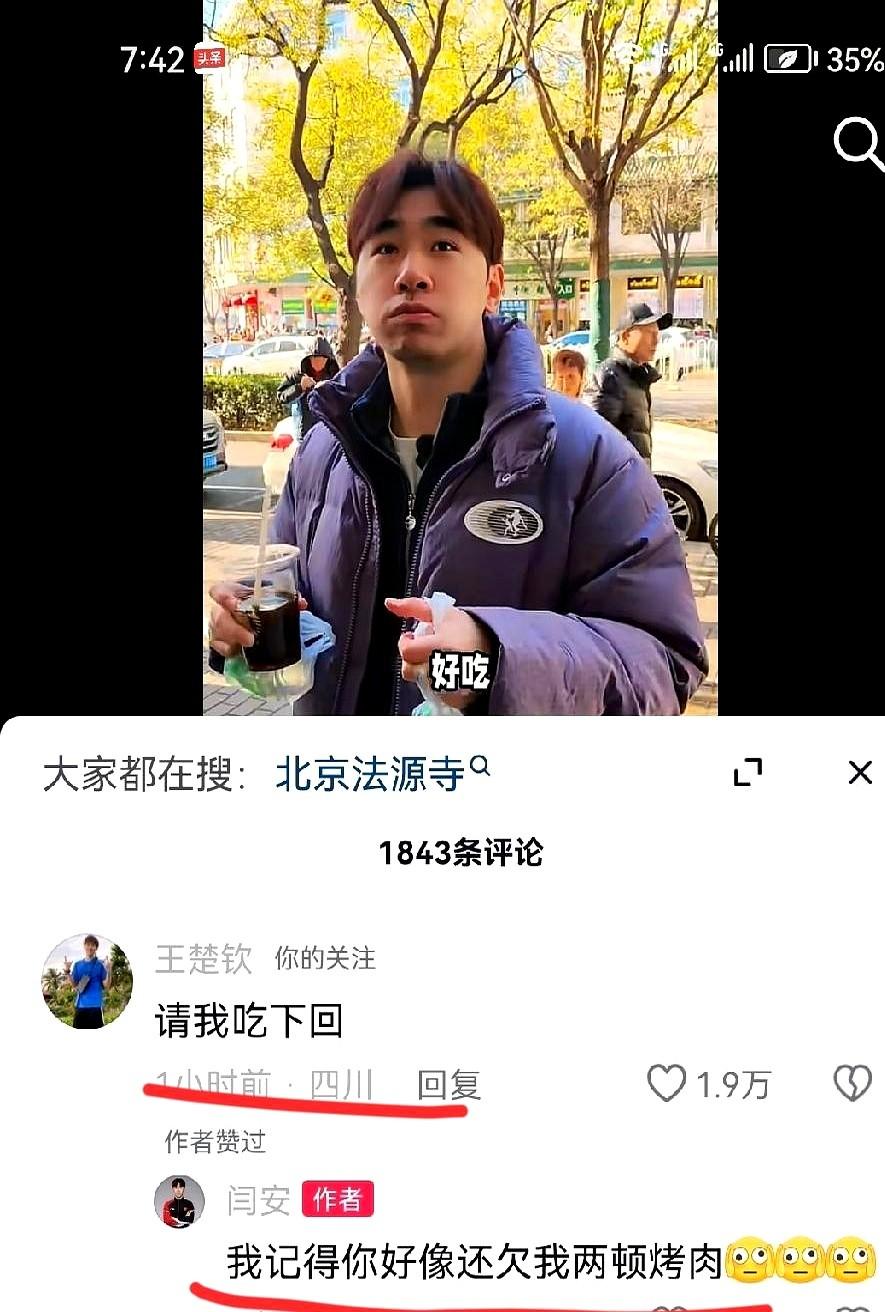Image resolution: width=885 pixels, height=1312 pixels.
Task: Tap the heart icon at the right edge of the comment row
Action: tap(850, 1082)
